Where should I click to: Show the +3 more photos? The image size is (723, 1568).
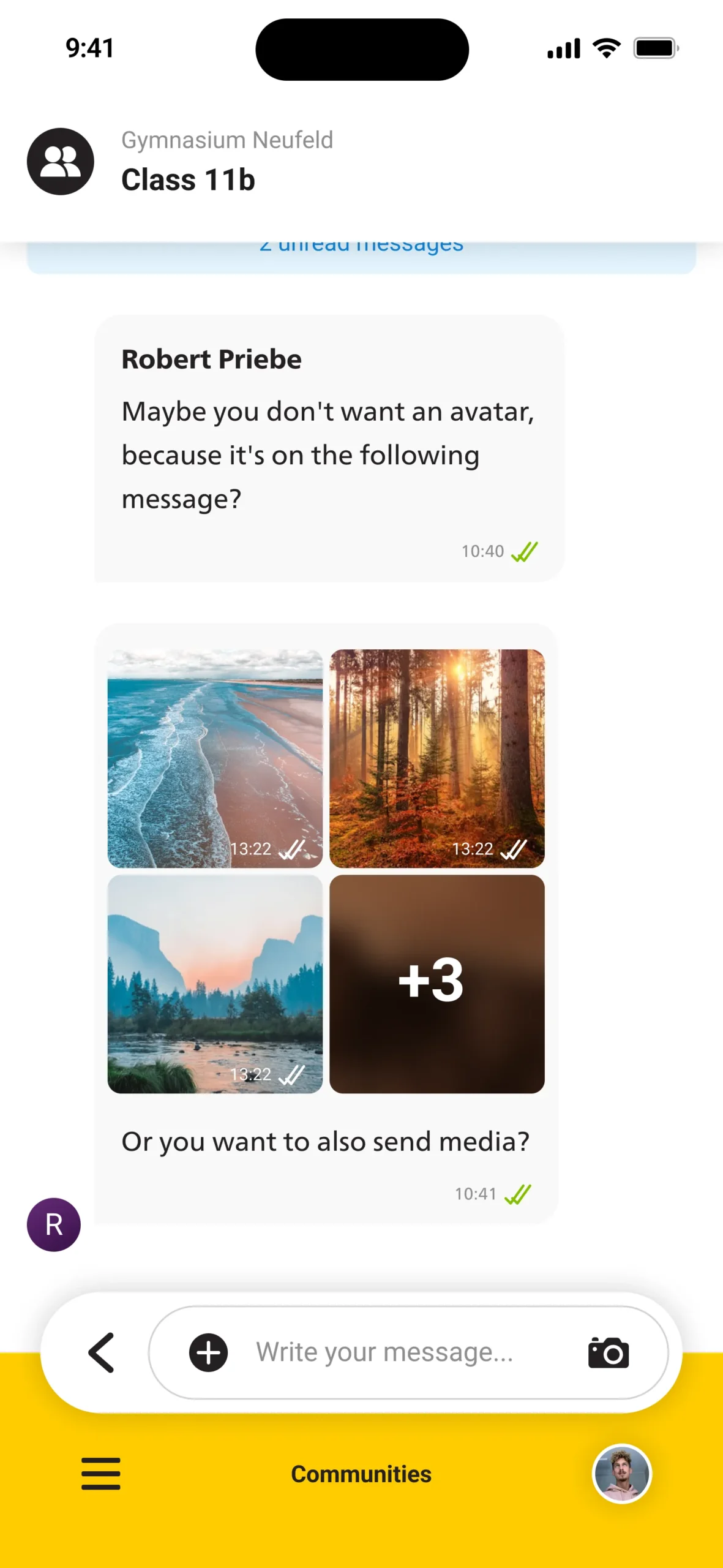click(x=436, y=984)
